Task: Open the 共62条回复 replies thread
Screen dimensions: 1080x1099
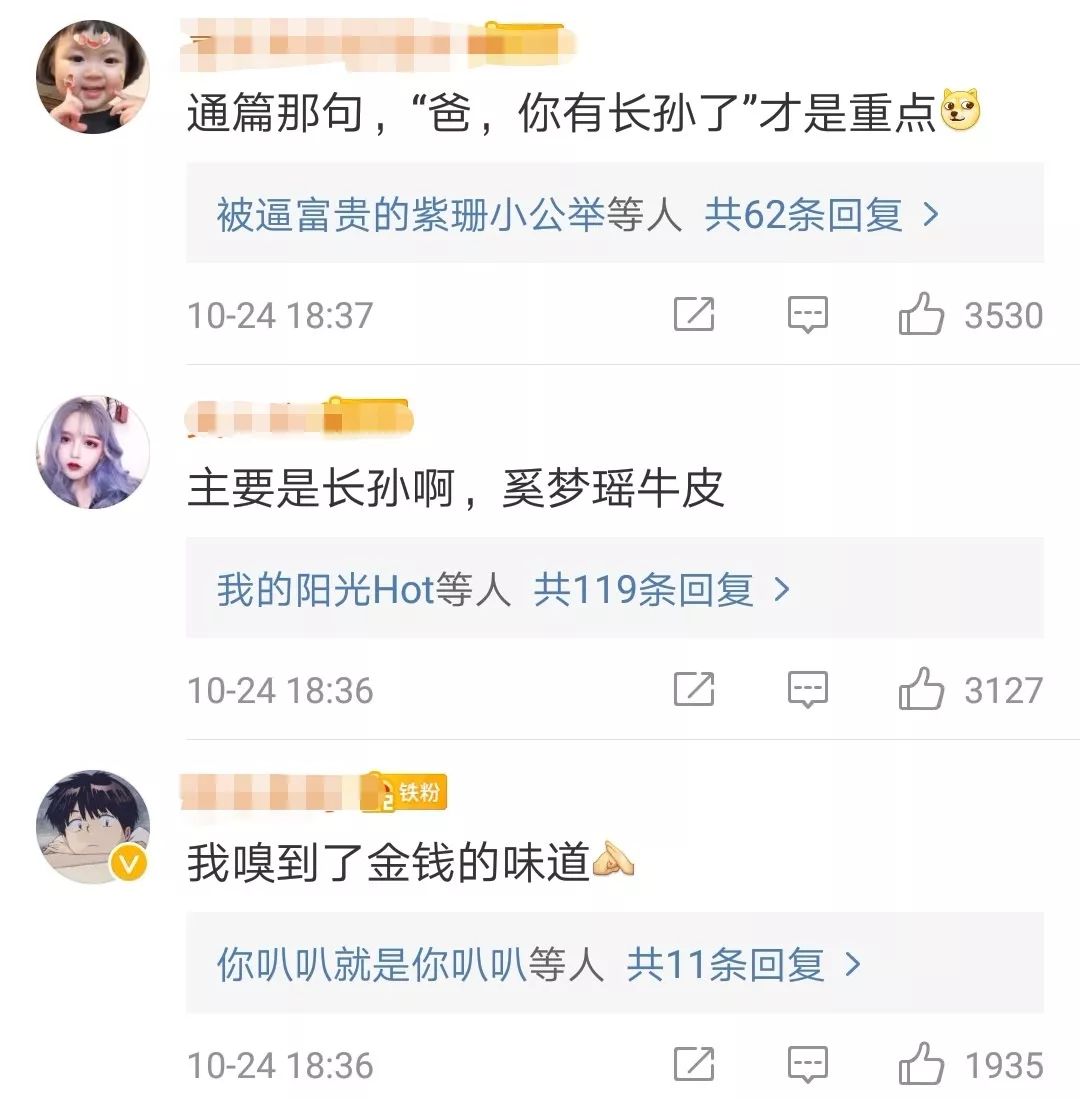Action: point(821,214)
